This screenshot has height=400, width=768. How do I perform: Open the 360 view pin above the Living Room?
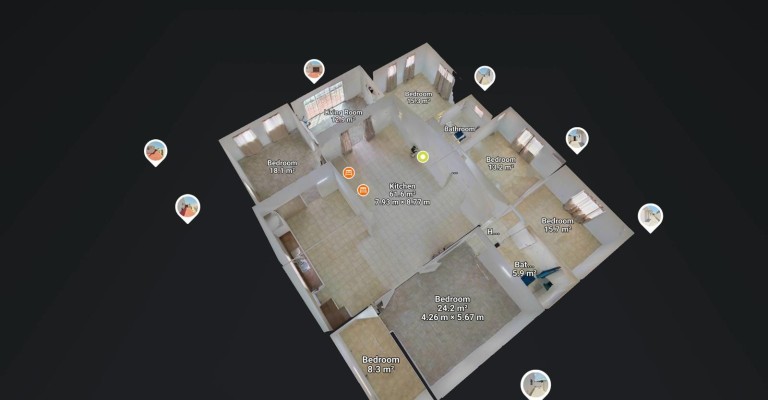coord(314,69)
